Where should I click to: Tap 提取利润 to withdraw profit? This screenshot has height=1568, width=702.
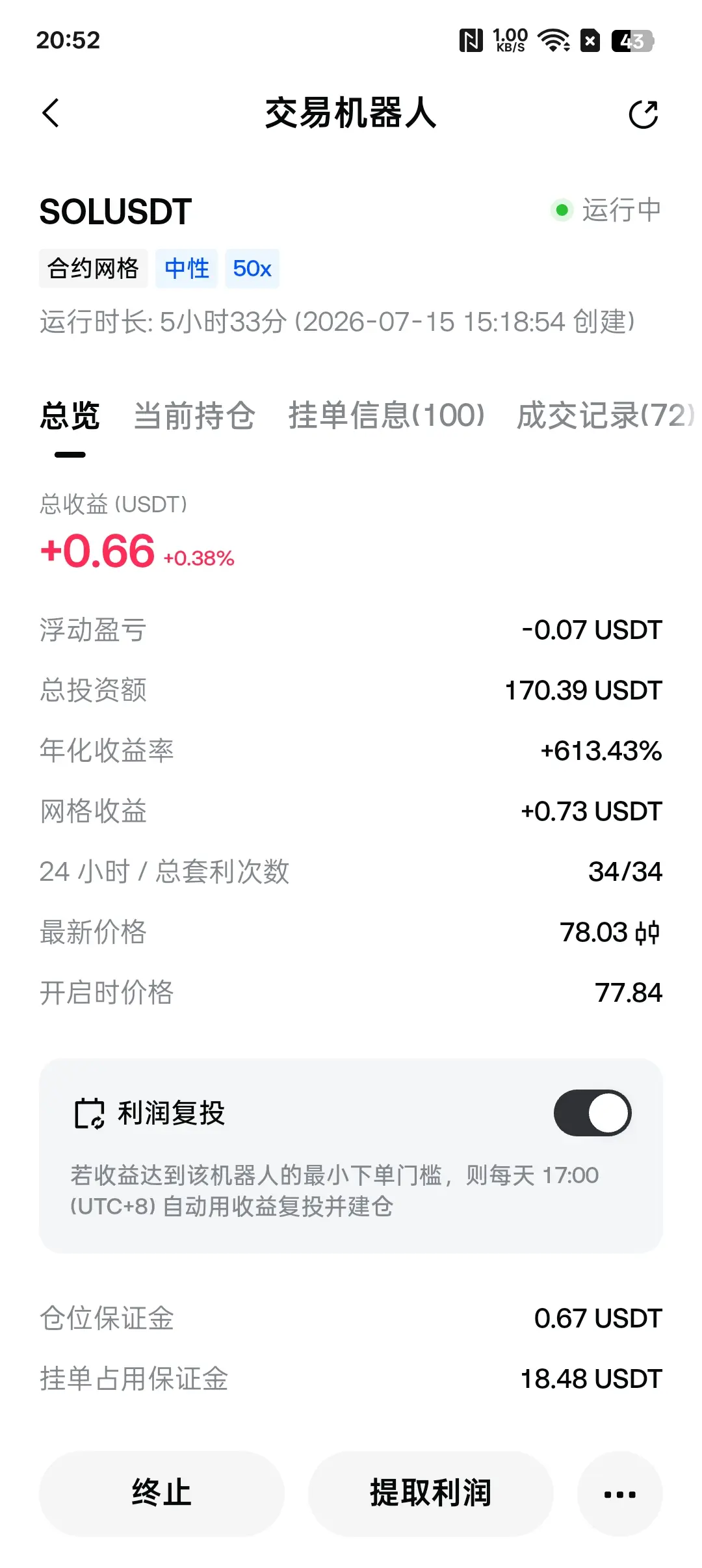click(430, 1493)
